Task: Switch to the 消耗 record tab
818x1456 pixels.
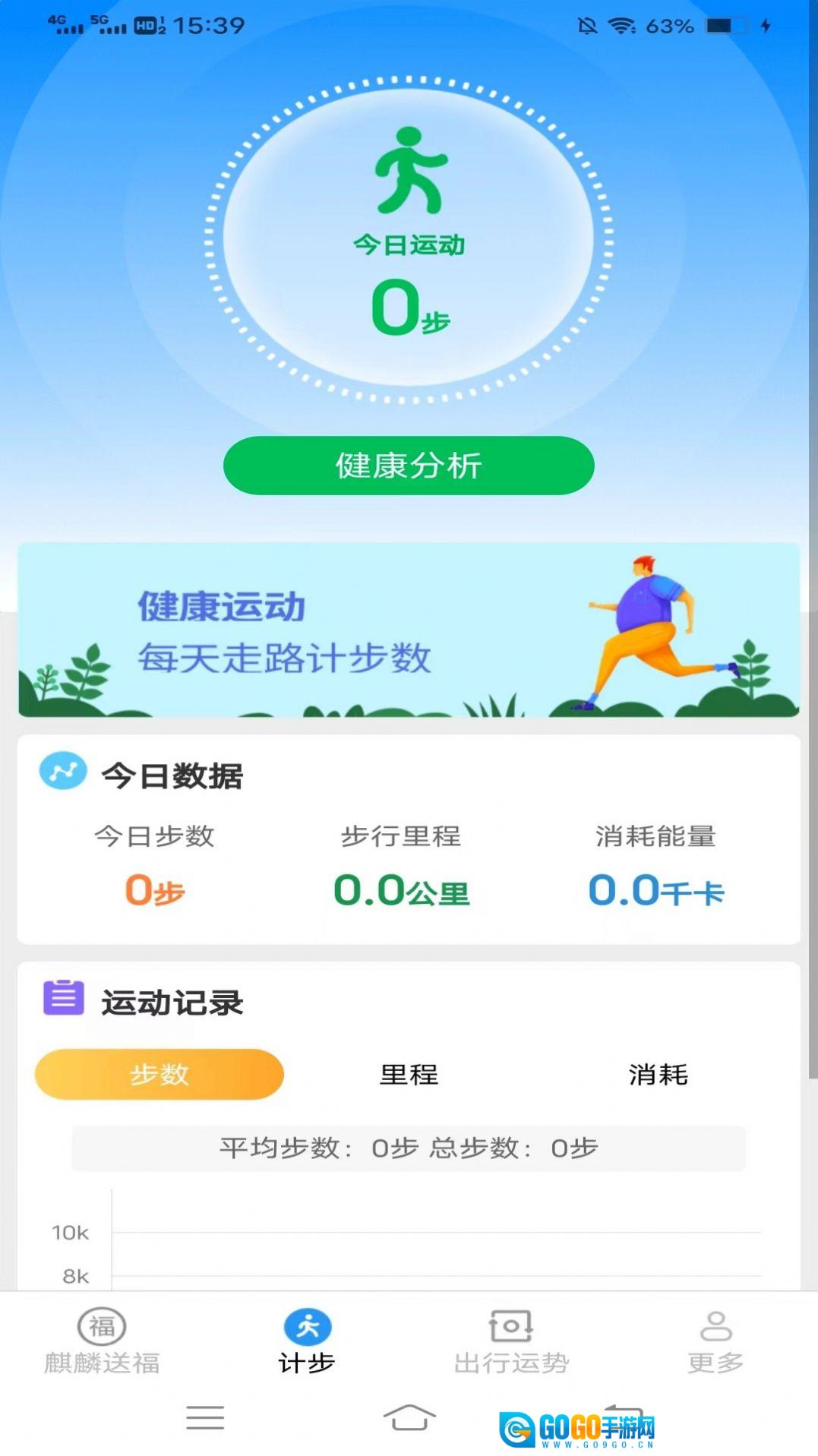Action: [658, 1074]
